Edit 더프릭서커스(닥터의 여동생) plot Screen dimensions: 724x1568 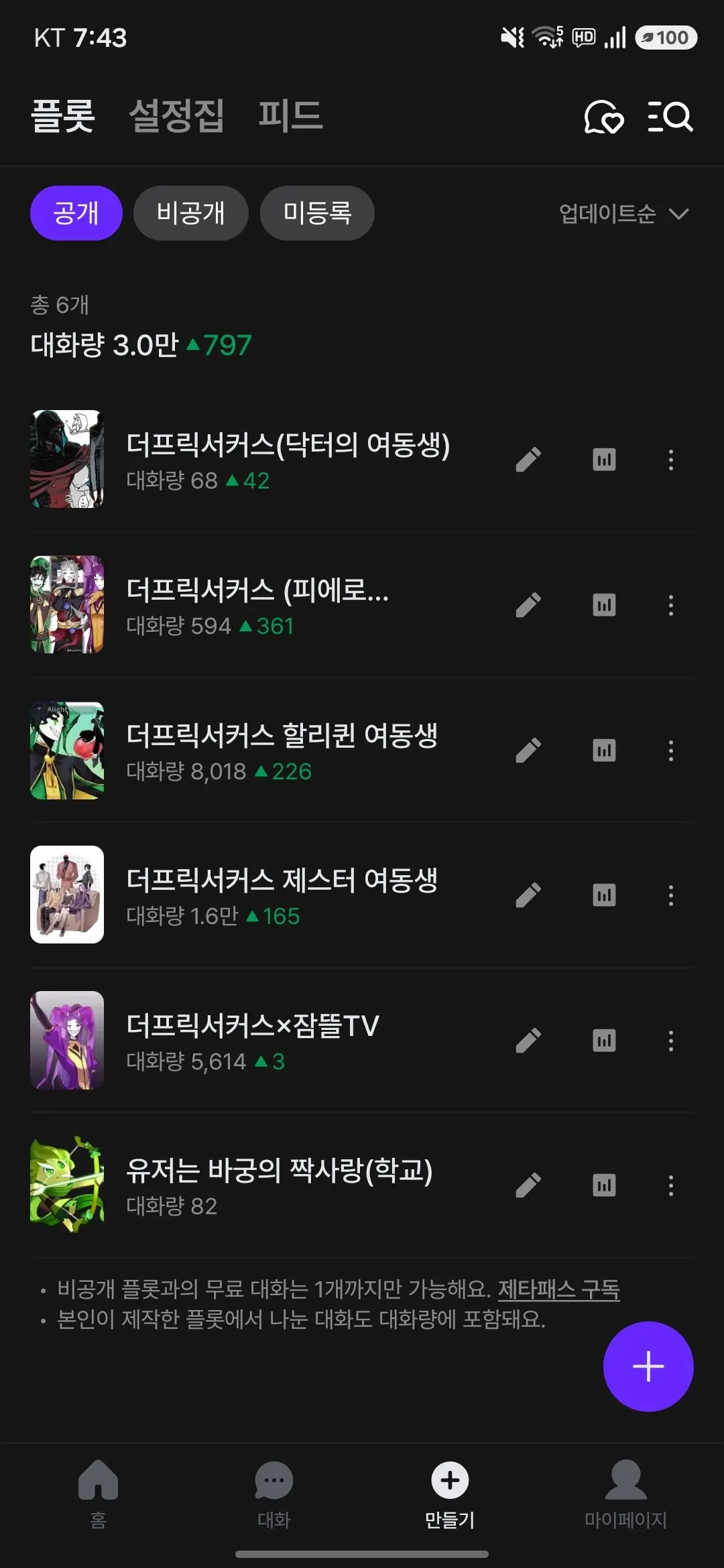click(528, 460)
